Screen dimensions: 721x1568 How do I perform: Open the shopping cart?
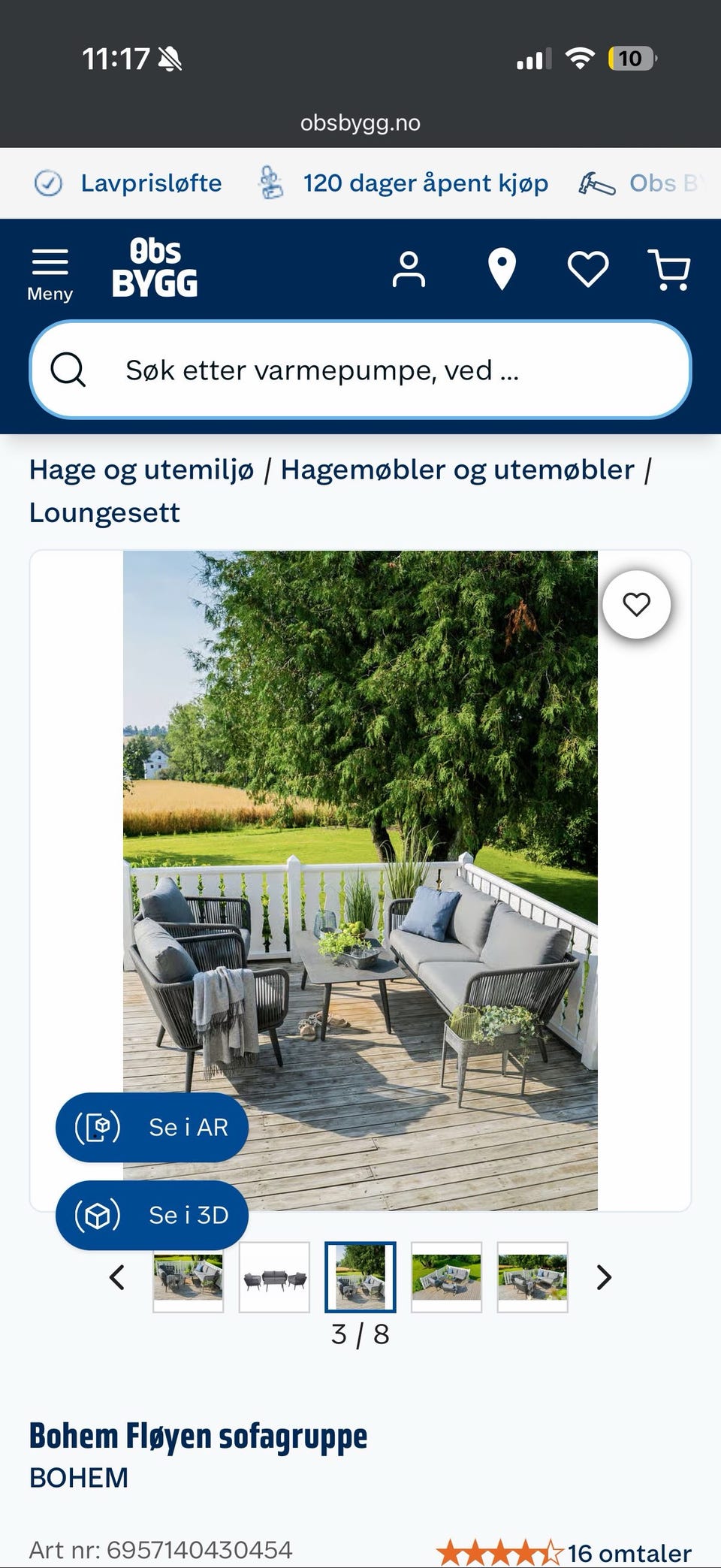[x=671, y=269]
